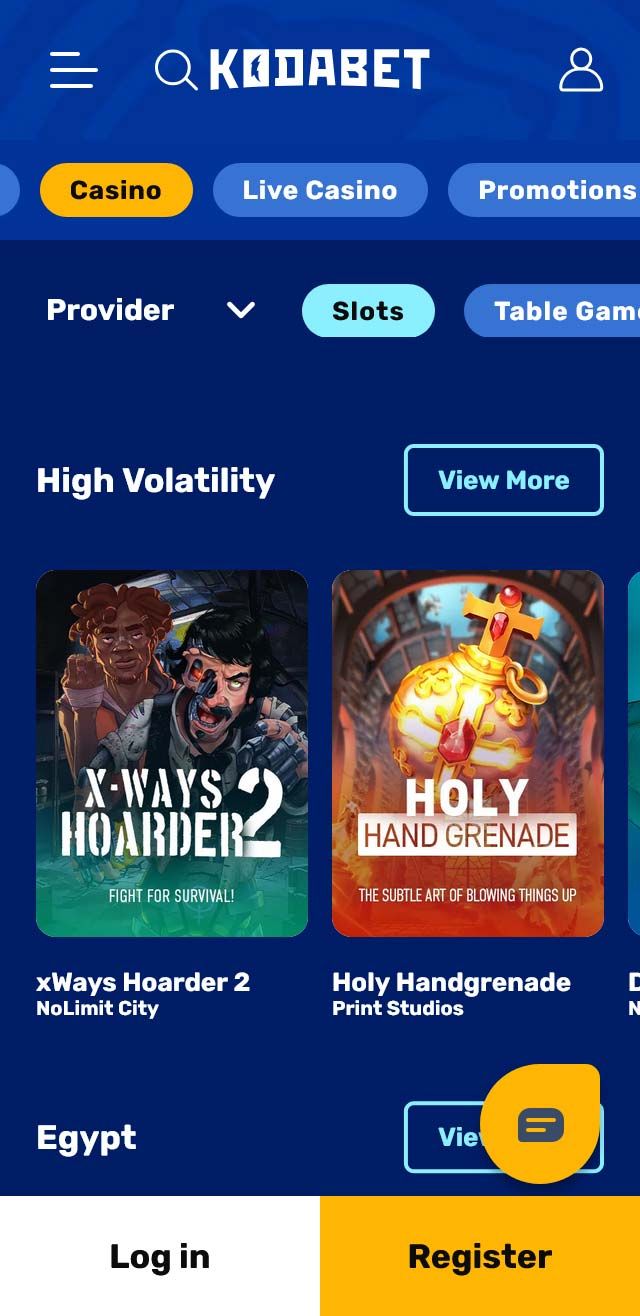This screenshot has width=640, height=1316.
Task: Open the user account icon
Action: (x=580, y=70)
